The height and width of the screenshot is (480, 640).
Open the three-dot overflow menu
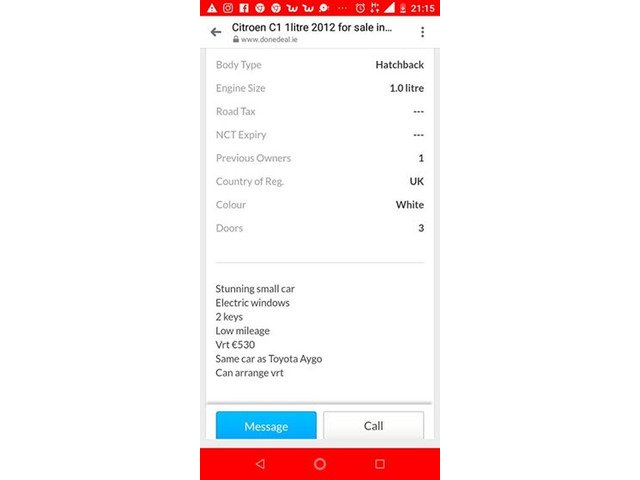422,32
